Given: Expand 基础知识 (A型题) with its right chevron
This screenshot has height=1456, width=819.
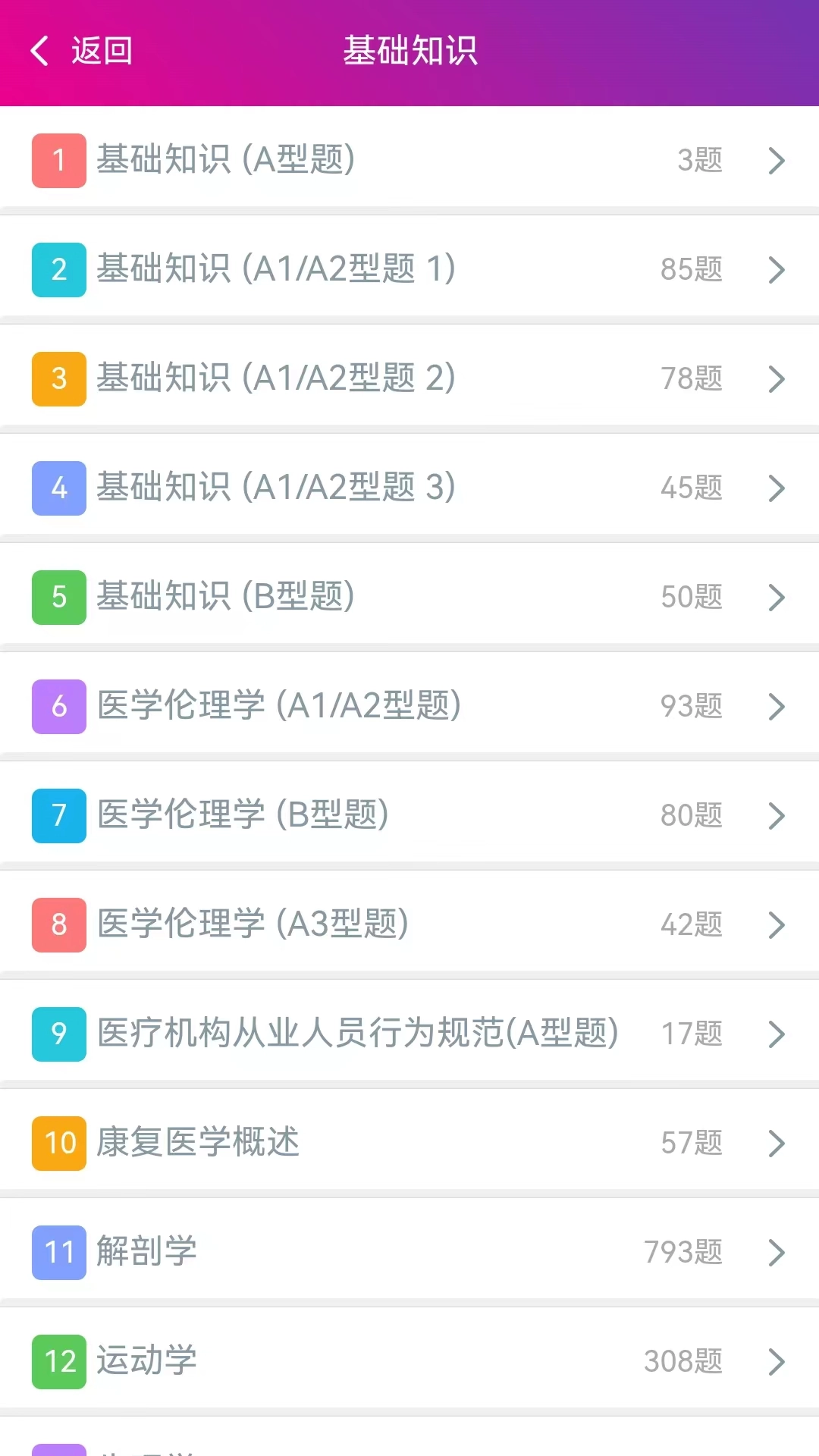Looking at the screenshot, I should pyautogui.click(x=776, y=160).
